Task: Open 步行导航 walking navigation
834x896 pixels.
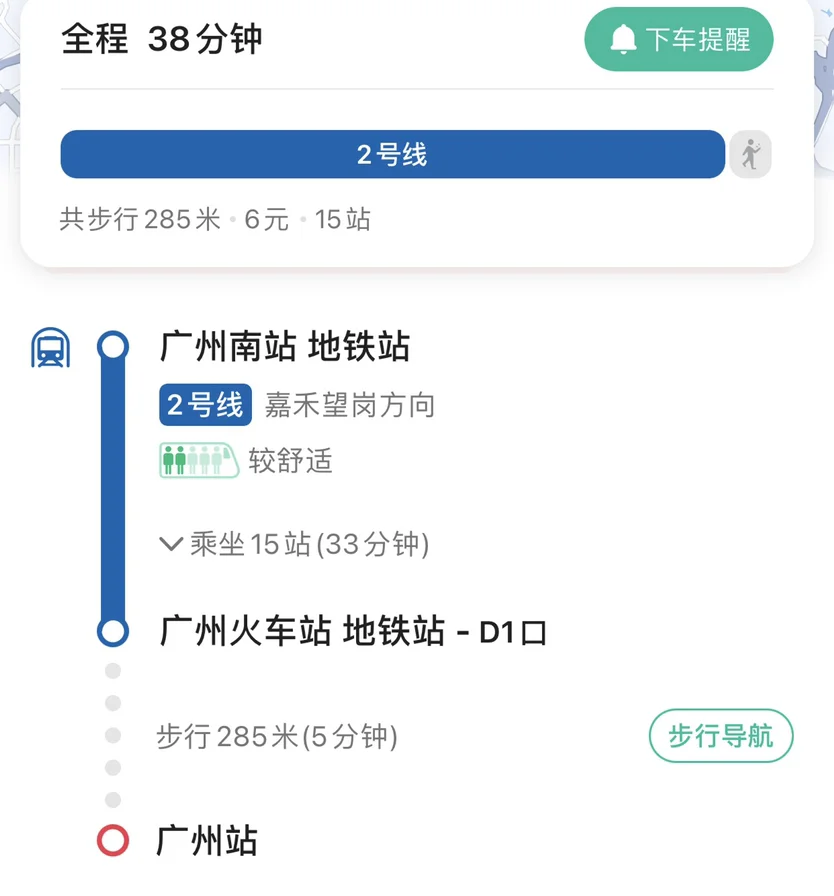Action: (x=720, y=736)
